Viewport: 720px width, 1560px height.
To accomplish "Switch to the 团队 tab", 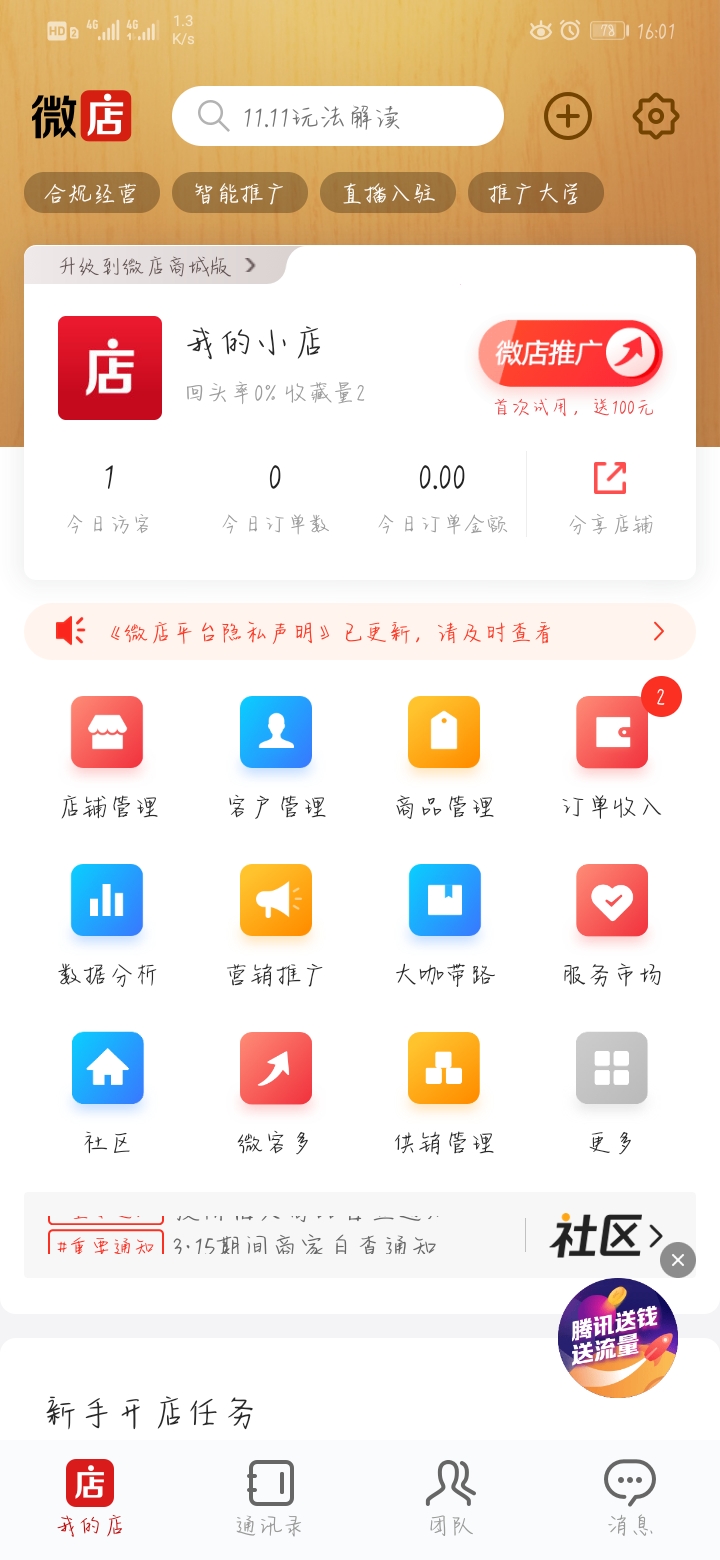I will [450, 1497].
